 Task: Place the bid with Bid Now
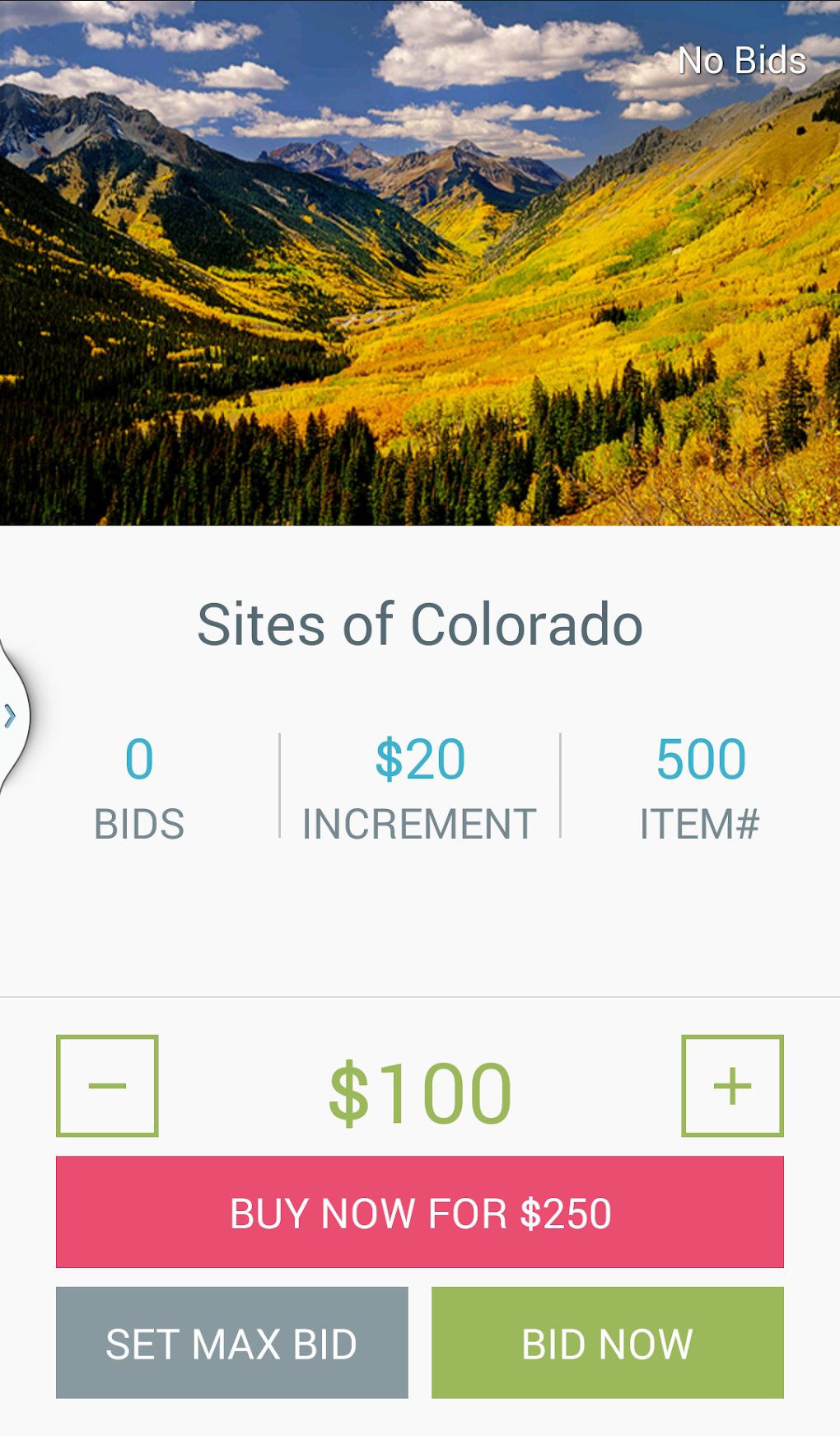pos(608,1343)
